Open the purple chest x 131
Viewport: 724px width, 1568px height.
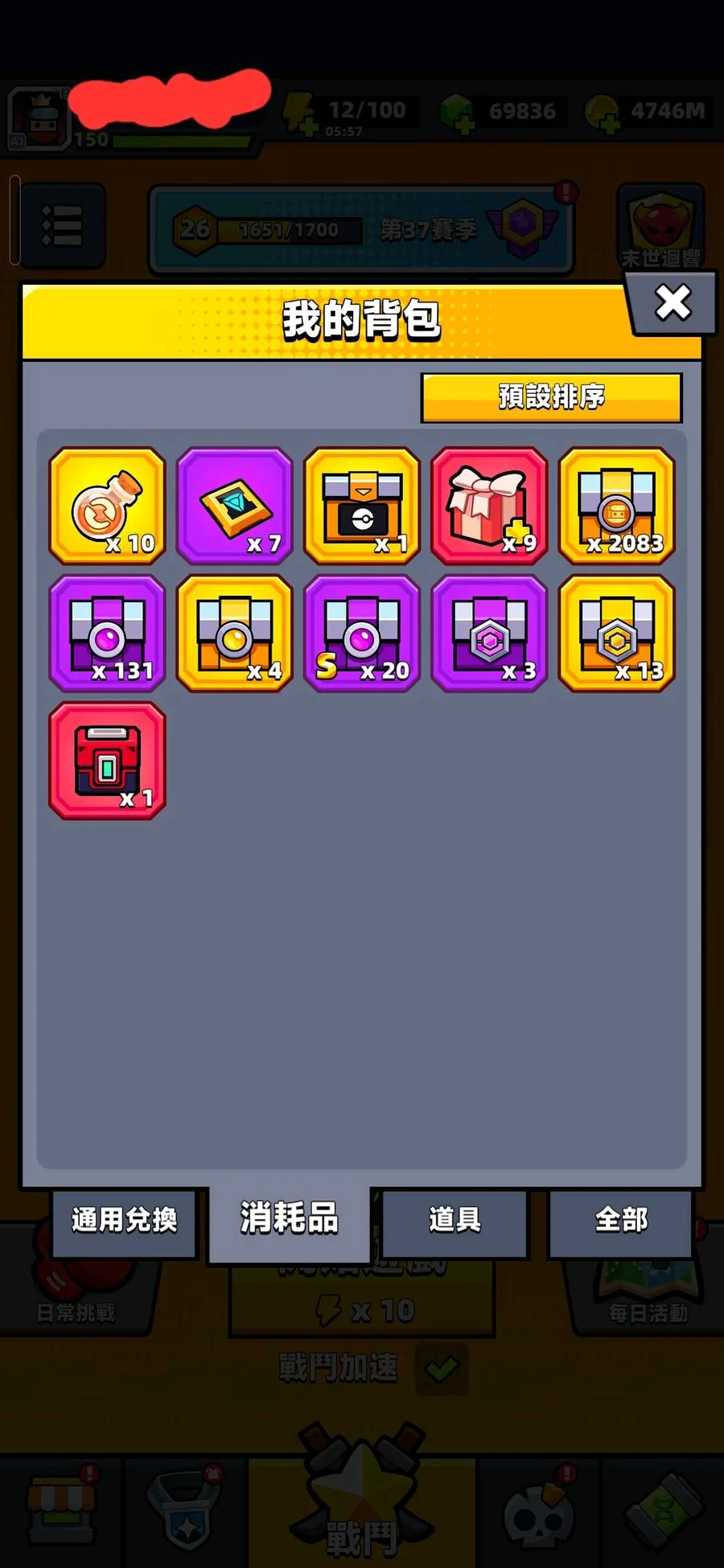click(108, 634)
